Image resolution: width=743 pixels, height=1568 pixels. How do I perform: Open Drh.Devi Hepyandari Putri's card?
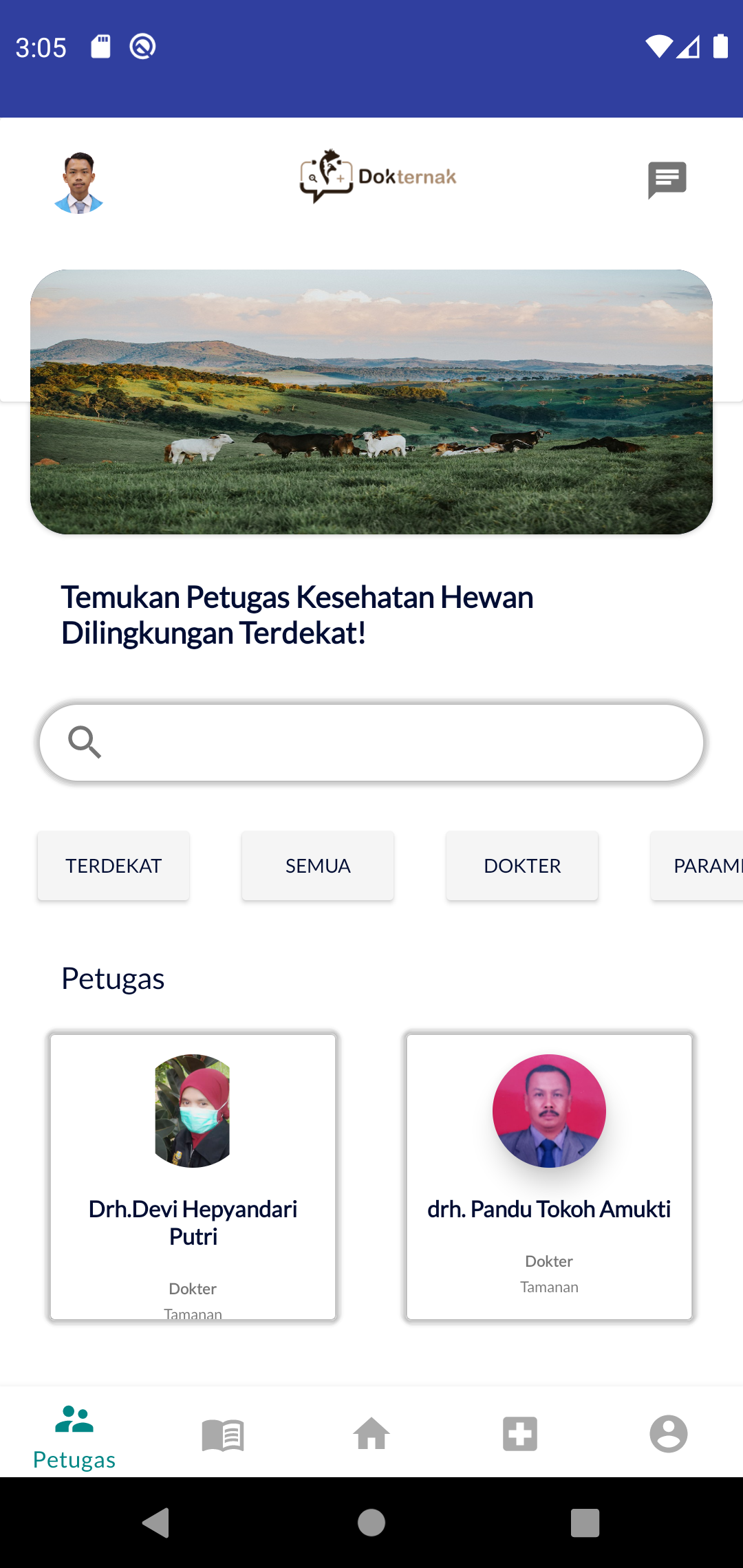pos(193,1177)
